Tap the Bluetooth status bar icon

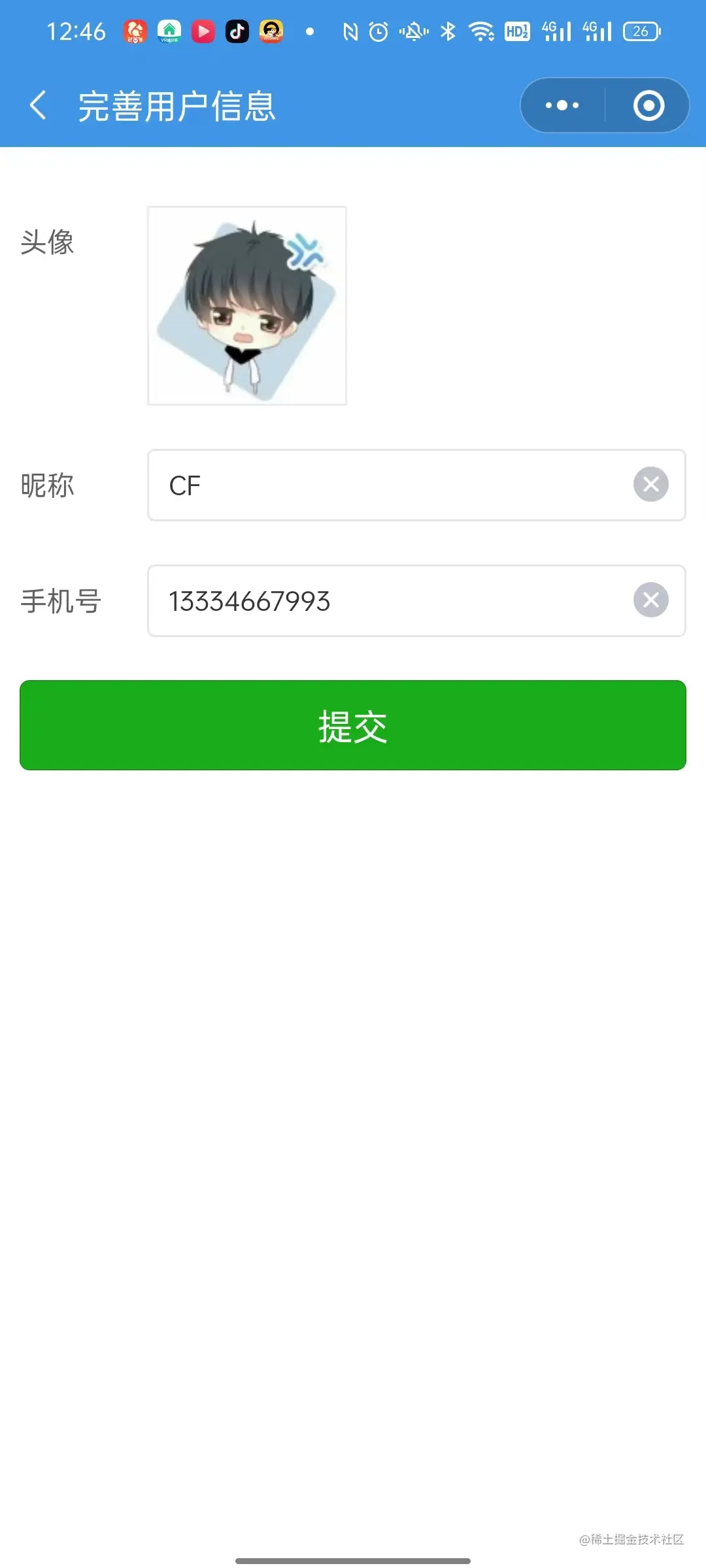click(x=448, y=31)
